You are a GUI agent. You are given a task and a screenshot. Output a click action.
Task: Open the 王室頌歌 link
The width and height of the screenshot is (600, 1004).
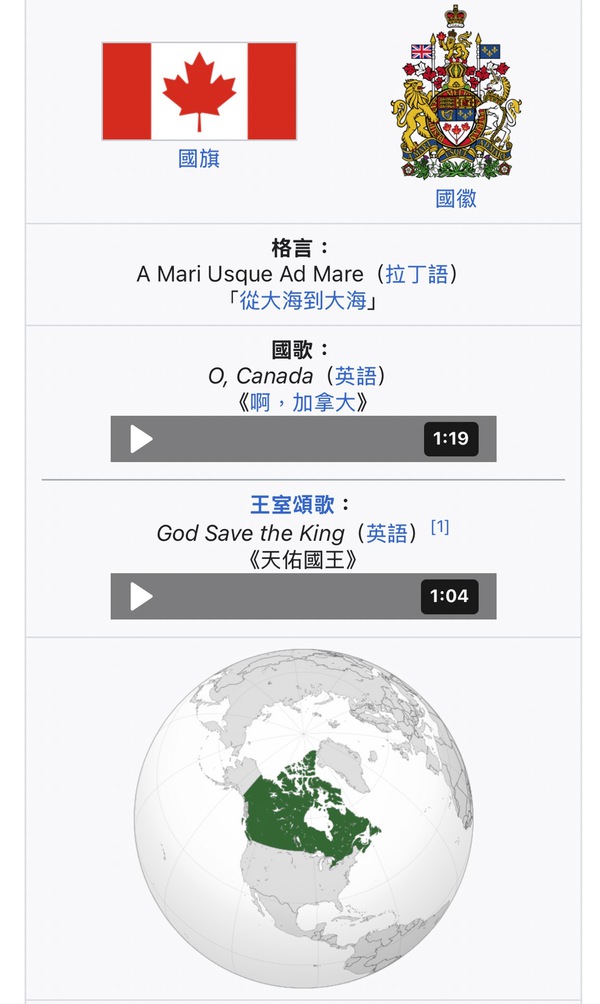pos(294,505)
